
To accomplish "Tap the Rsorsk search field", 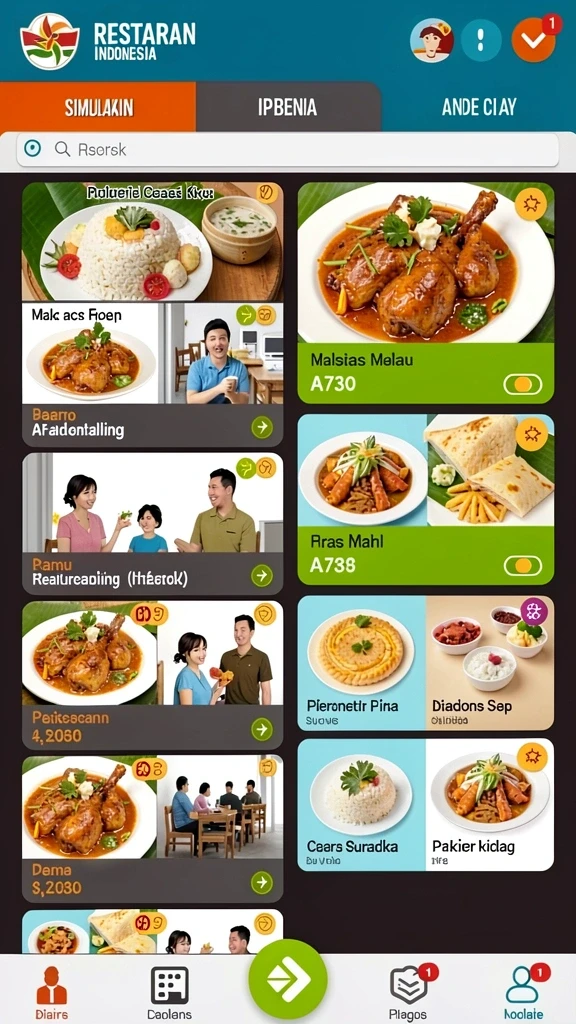I will pyautogui.click(x=288, y=150).
